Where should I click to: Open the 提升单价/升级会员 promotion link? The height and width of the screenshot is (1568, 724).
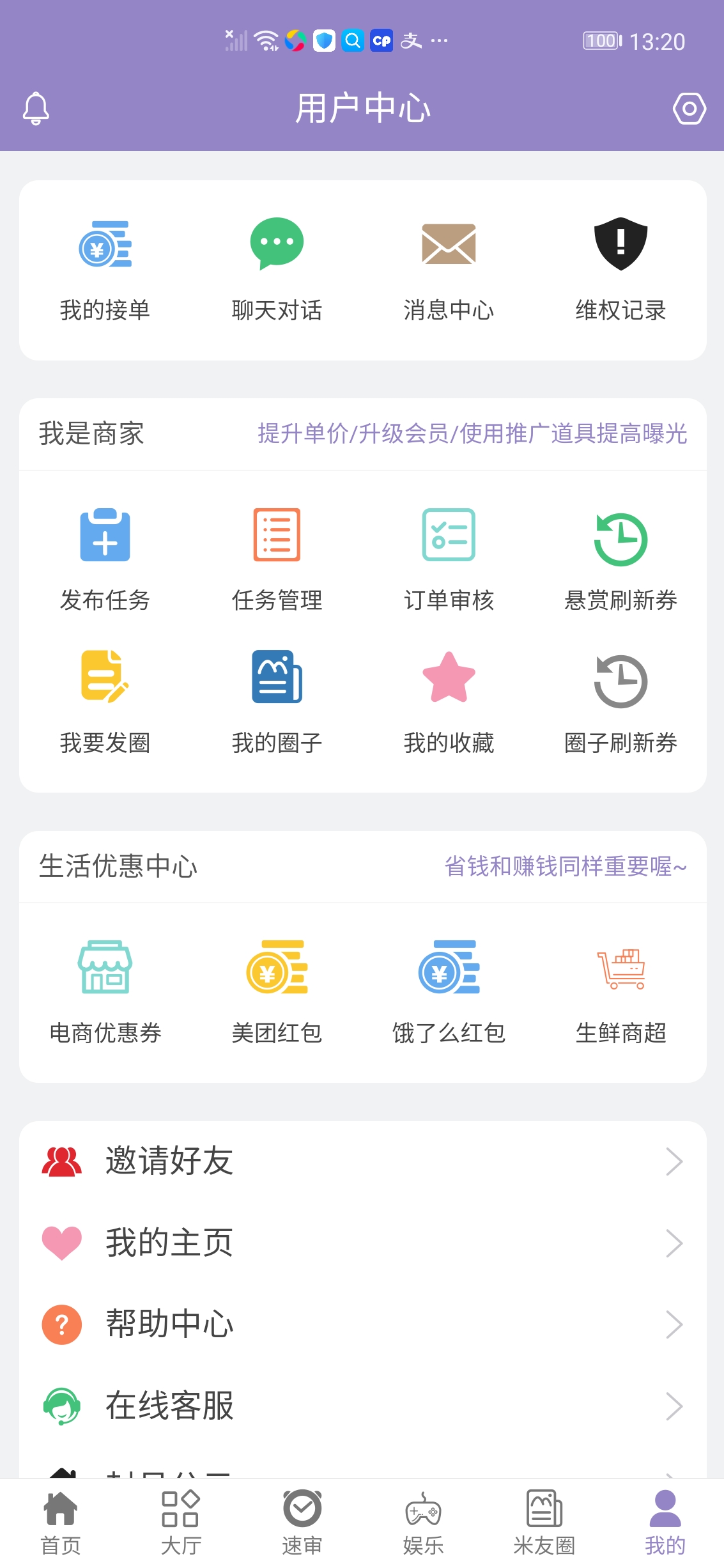click(x=473, y=435)
